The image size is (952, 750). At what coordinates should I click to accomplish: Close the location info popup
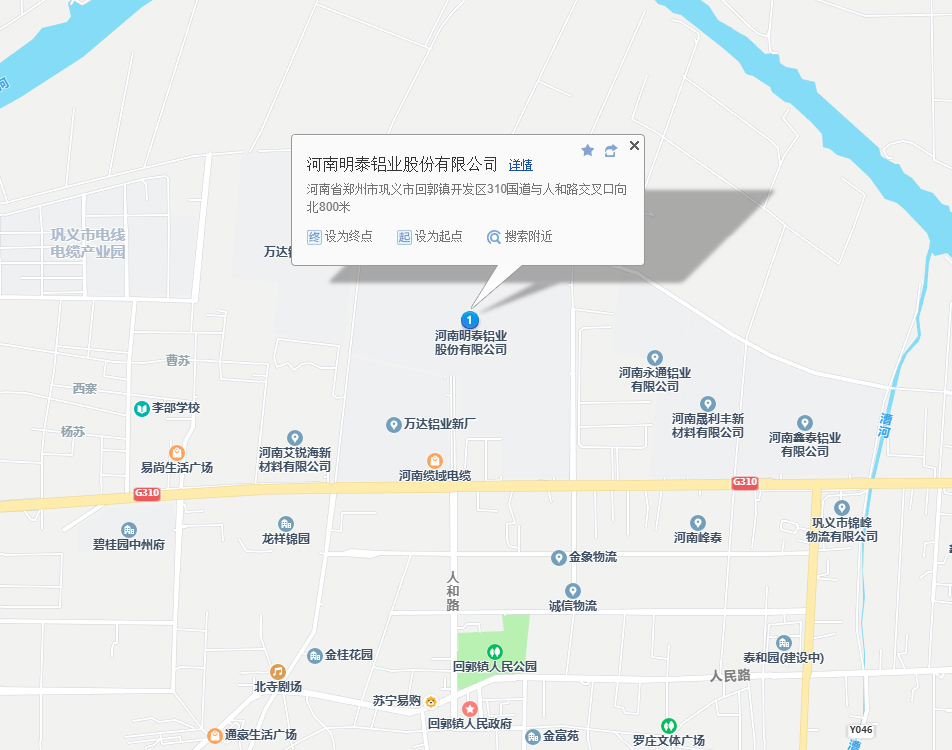tap(634, 146)
